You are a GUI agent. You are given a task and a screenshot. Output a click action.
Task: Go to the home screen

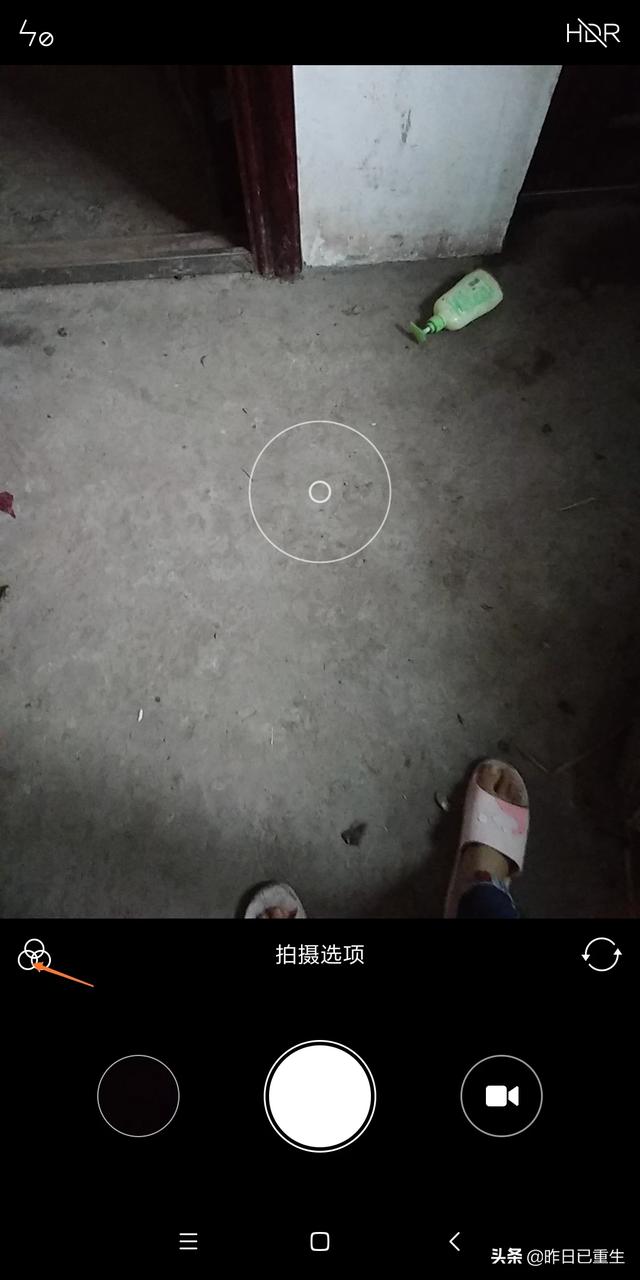(320, 1241)
